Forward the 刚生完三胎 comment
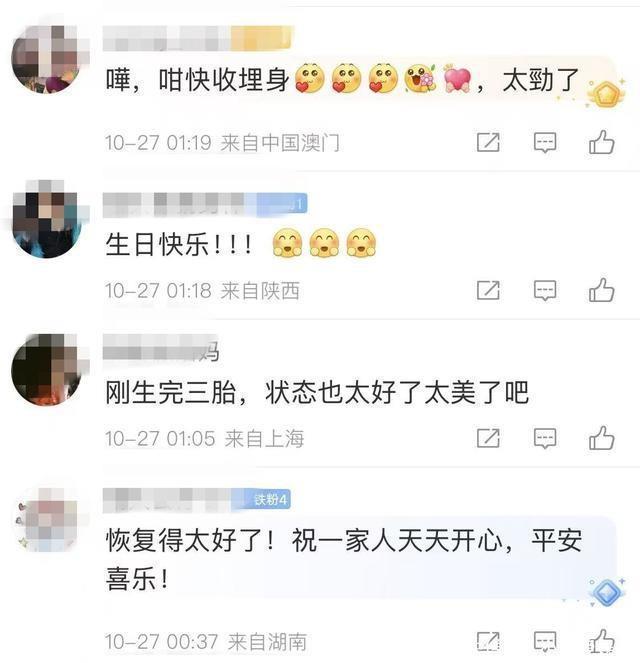Viewport: 640px width, 663px height. click(x=488, y=438)
